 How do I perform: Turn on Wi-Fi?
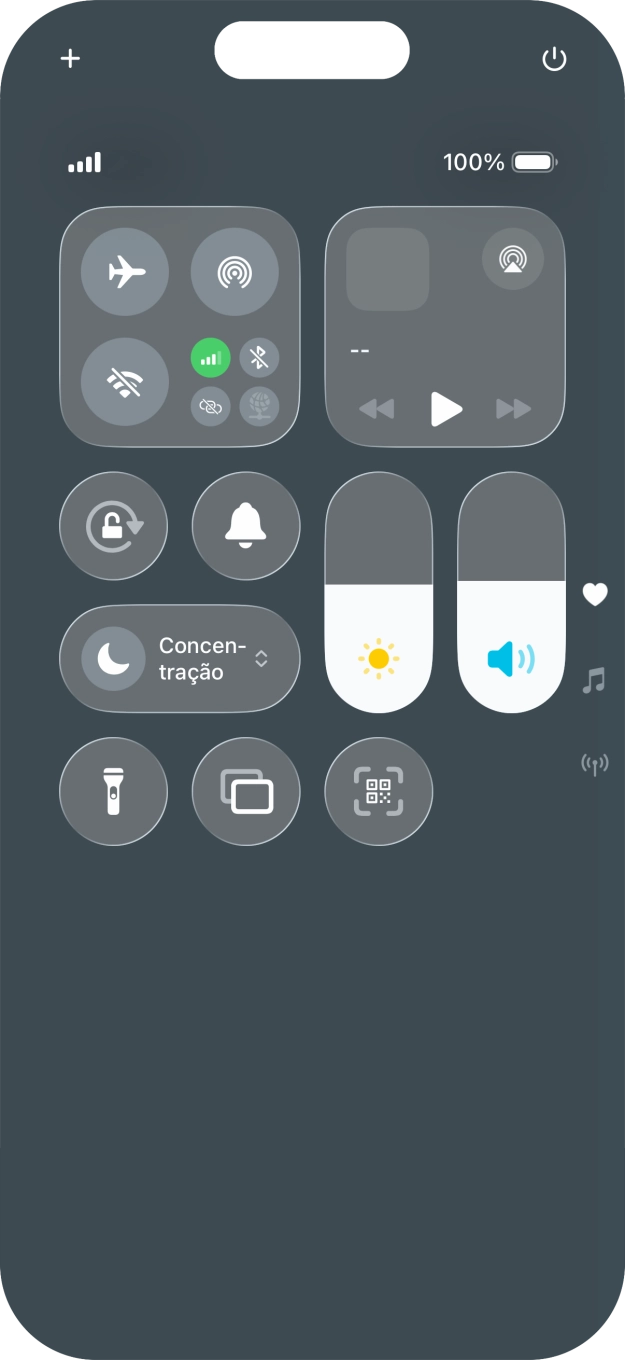[x=125, y=381]
